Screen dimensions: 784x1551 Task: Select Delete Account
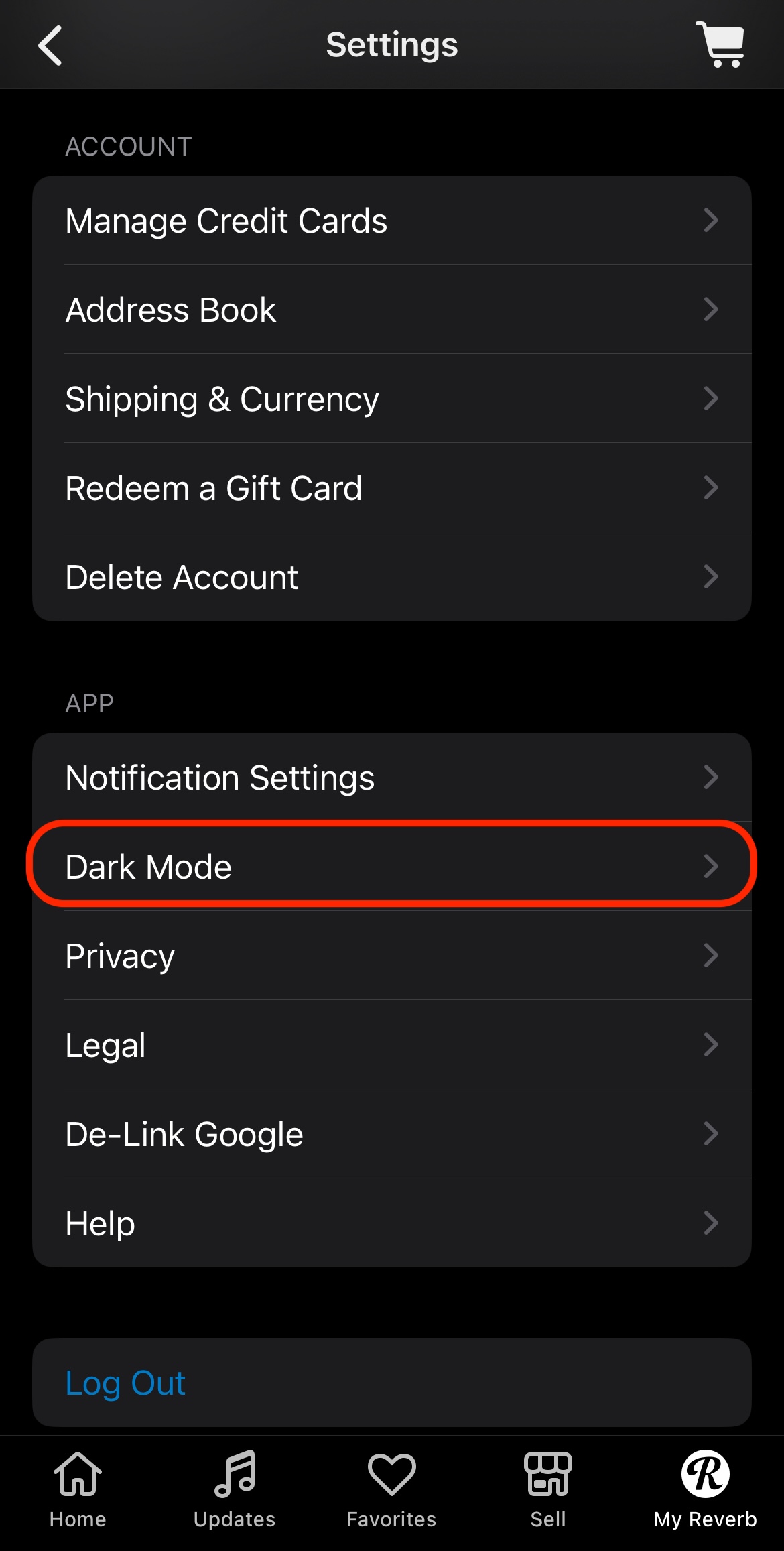(182, 576)
